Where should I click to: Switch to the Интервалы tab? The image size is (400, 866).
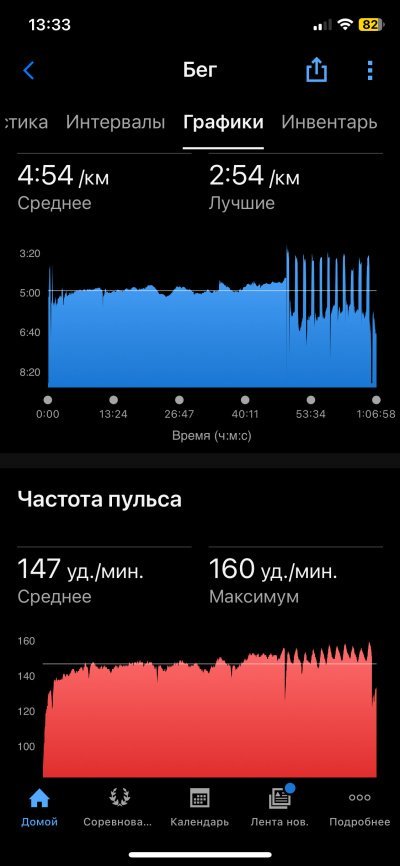pyautogui.click(x=115, y=122)
